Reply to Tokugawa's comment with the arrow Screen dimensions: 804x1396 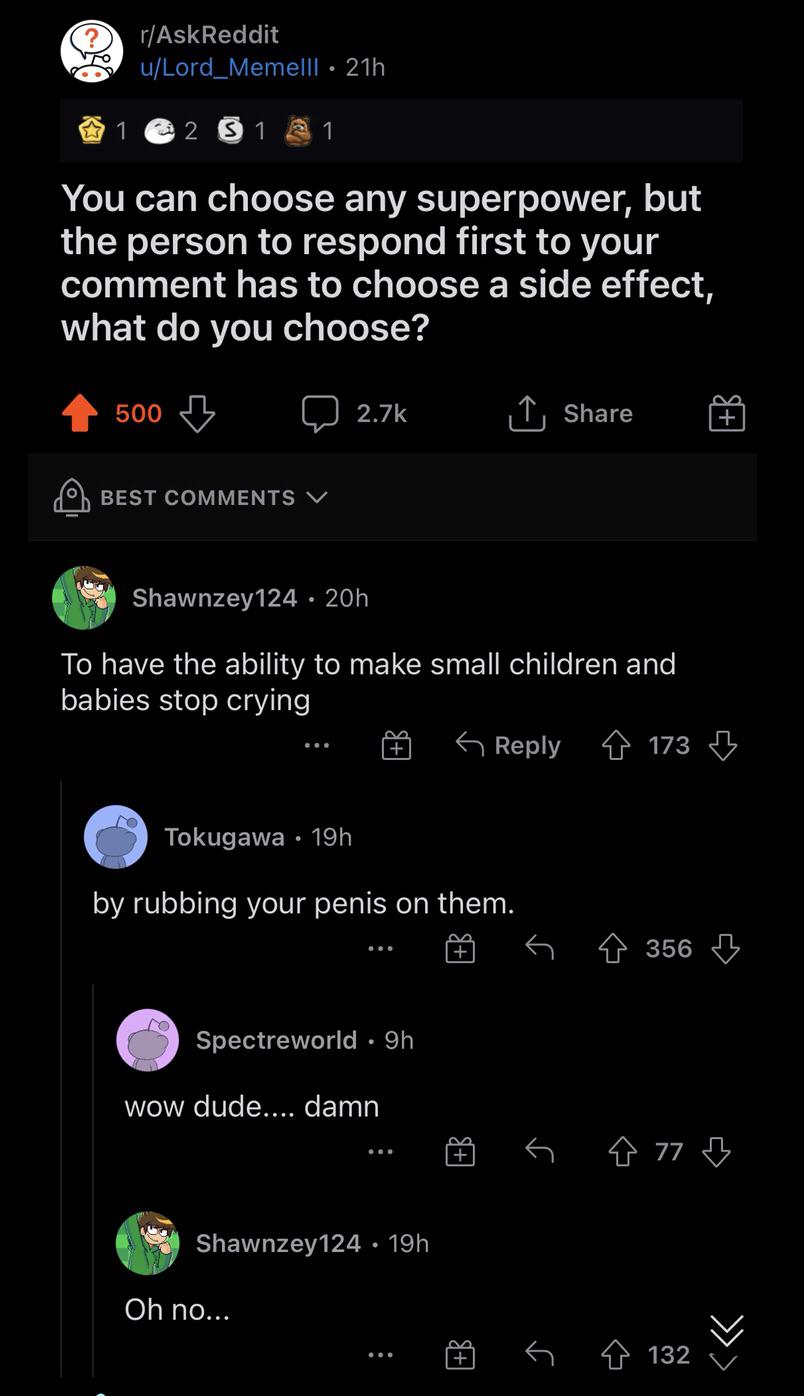pos(539,948)
